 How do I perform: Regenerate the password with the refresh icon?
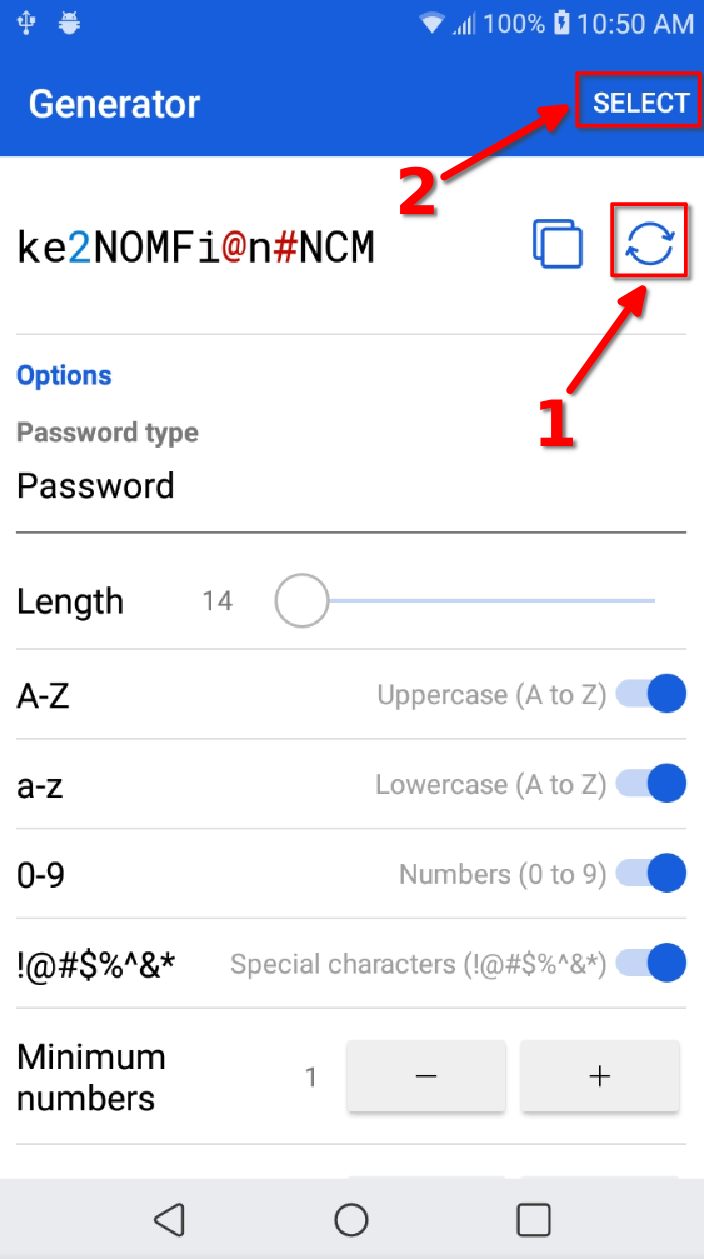click(x=650, y=243)
